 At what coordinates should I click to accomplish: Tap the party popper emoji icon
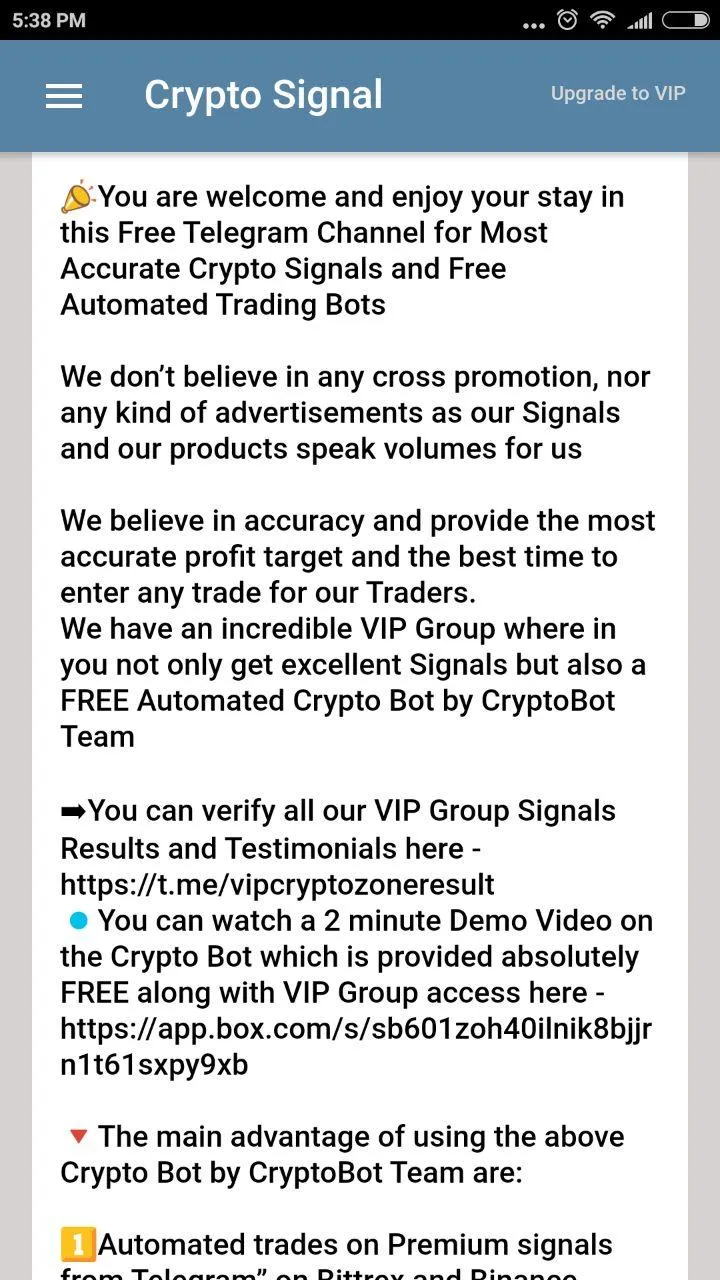point(76,196)
